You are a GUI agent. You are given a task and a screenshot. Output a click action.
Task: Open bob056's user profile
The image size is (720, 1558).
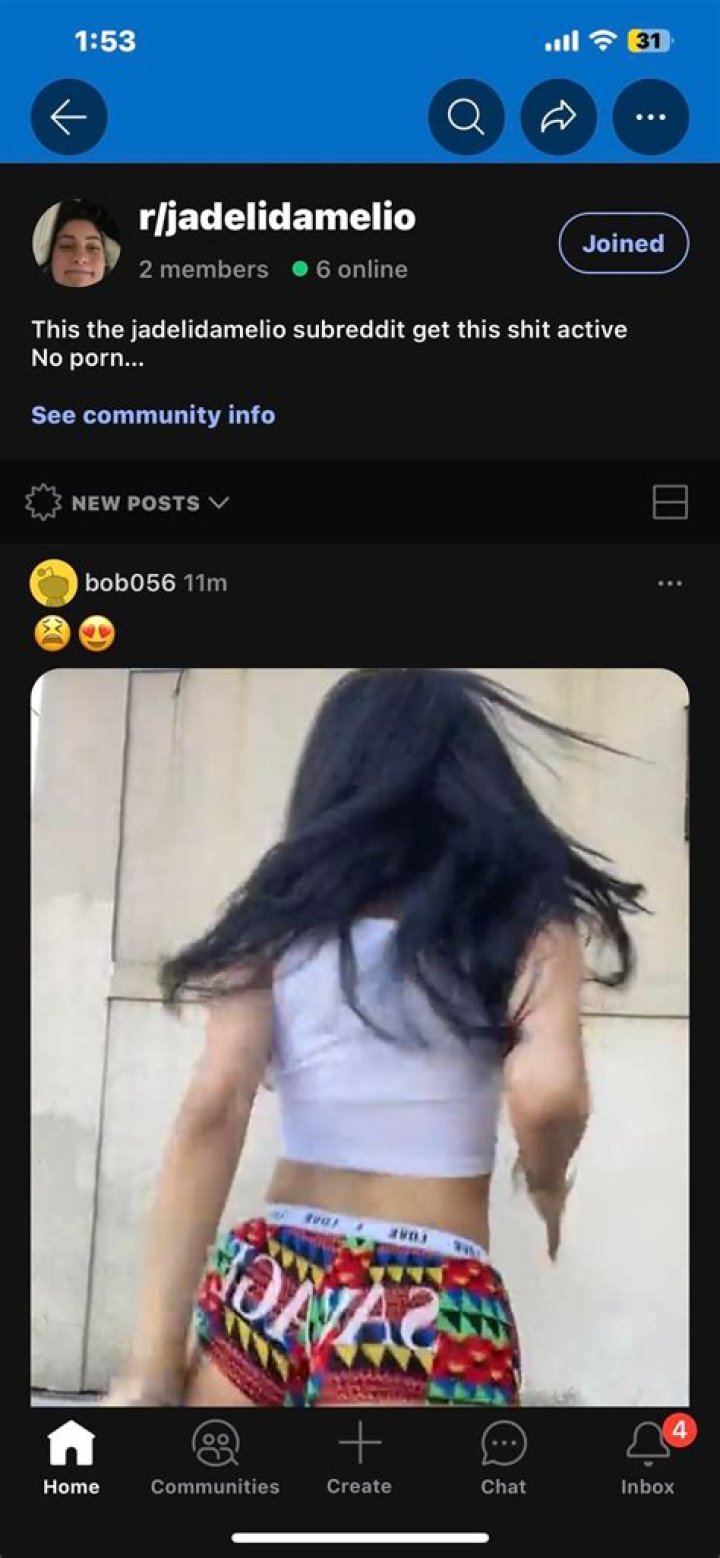[130, 583]
